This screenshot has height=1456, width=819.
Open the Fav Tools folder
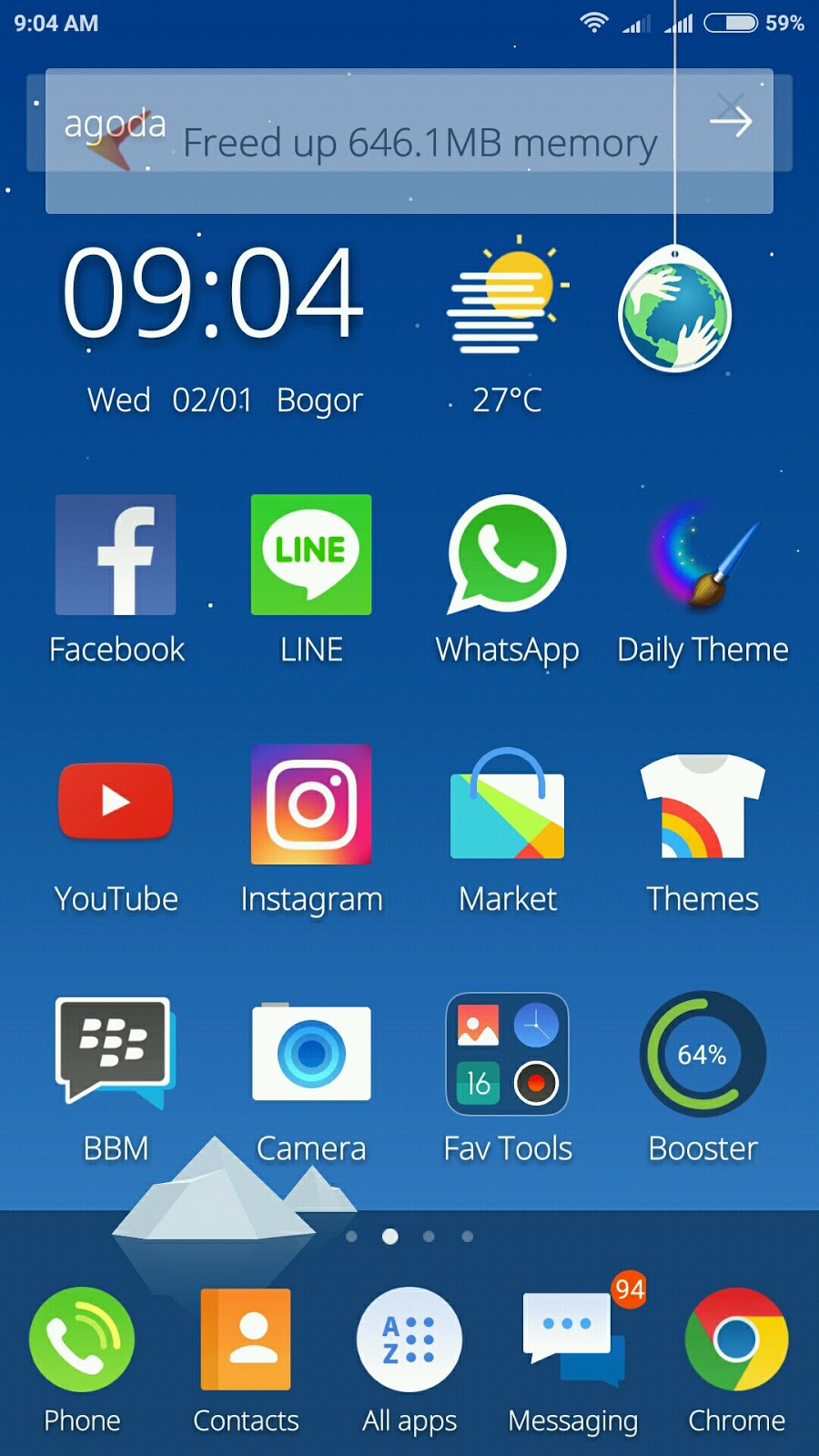coord(507,1053)
